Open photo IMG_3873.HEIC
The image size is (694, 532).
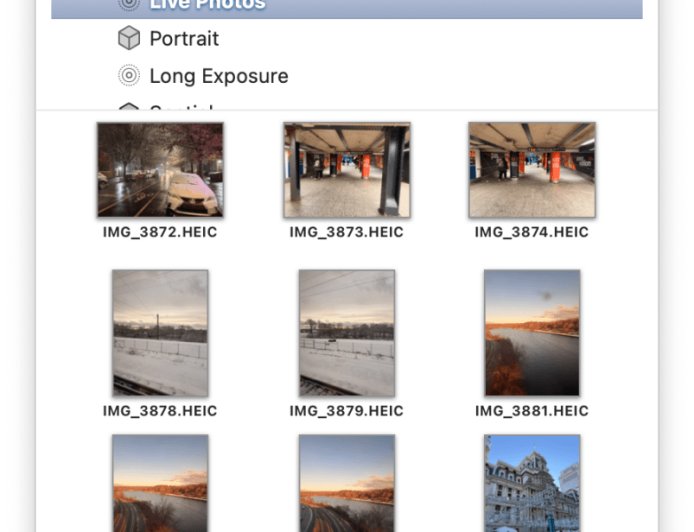pos(346,169)
